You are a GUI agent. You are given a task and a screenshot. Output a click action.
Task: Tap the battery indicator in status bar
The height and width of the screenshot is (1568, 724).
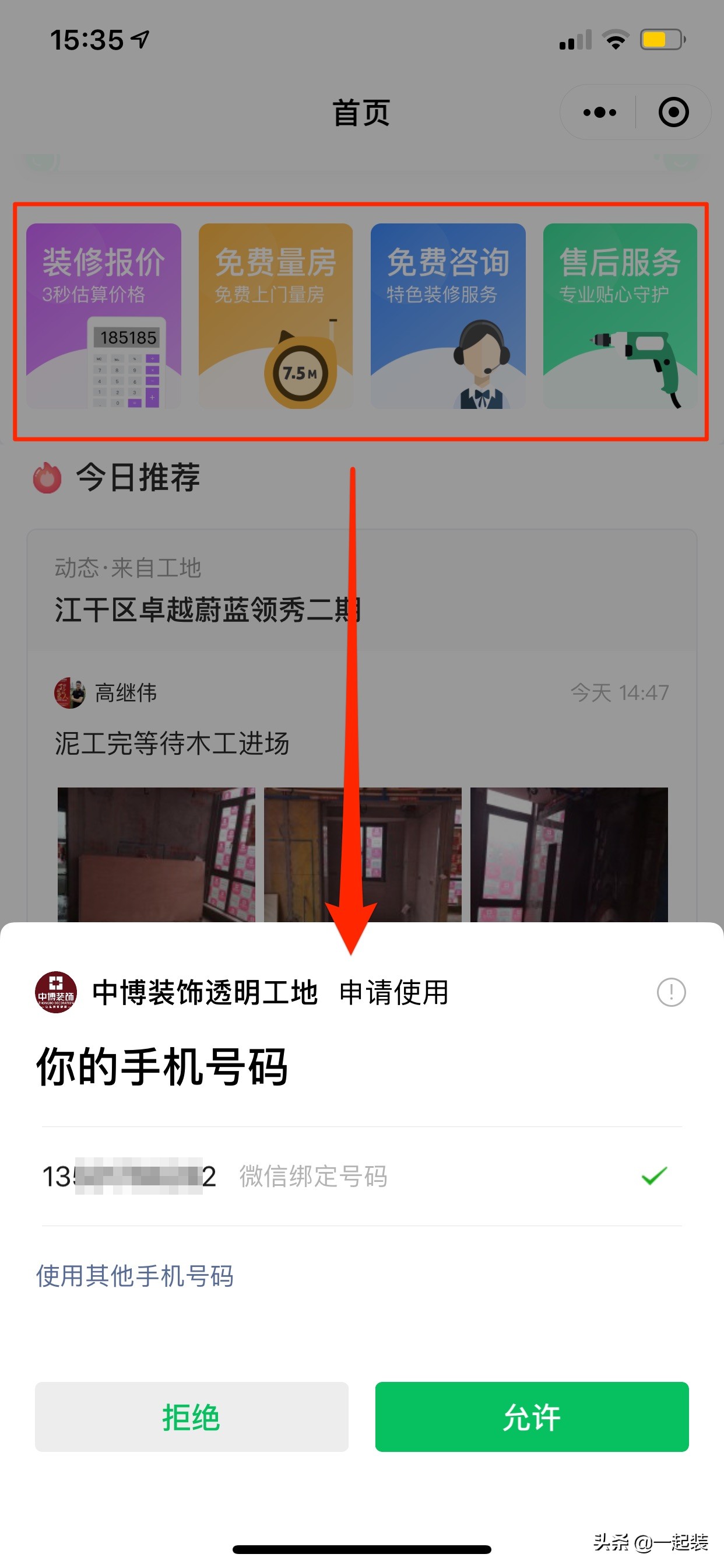pyautogui.click(x=660, y=38)
